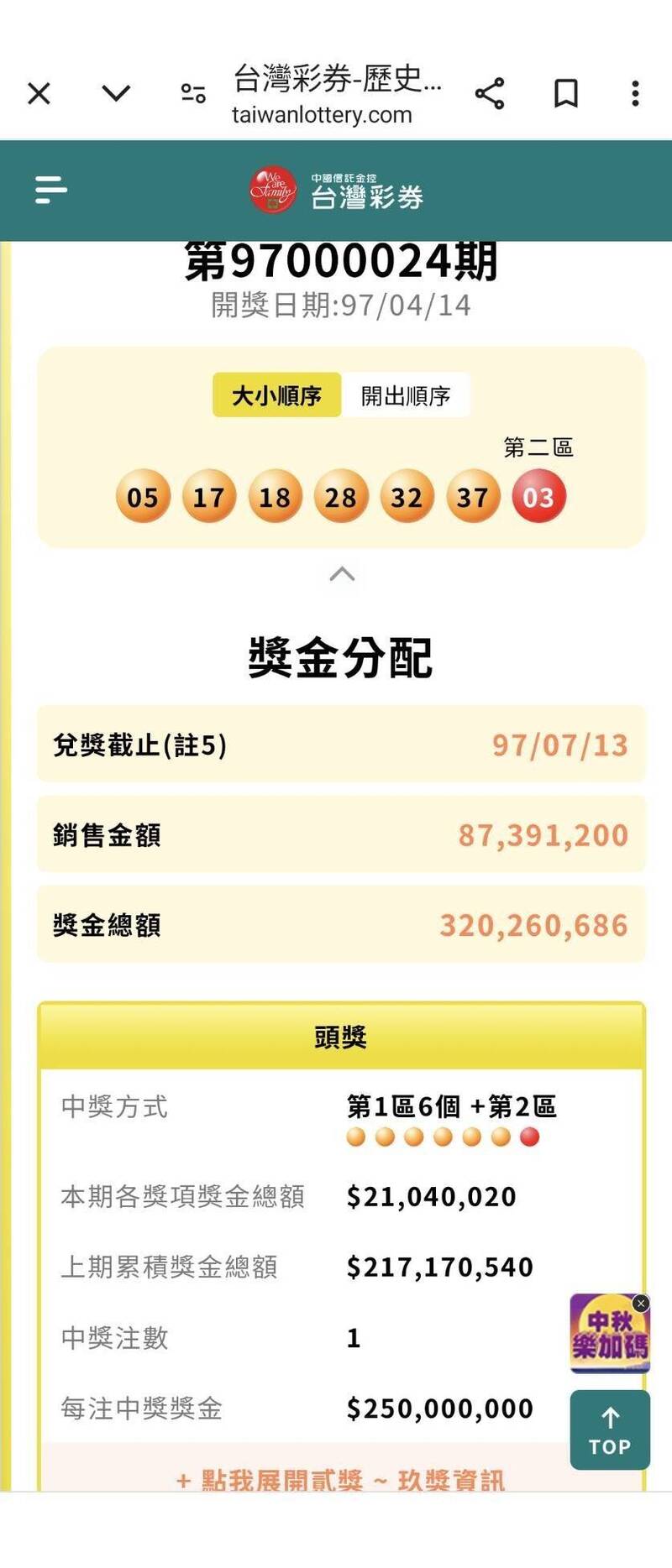Tap the 頭獎 section header
This screenshot has width=672, height=1568.
340,1035
